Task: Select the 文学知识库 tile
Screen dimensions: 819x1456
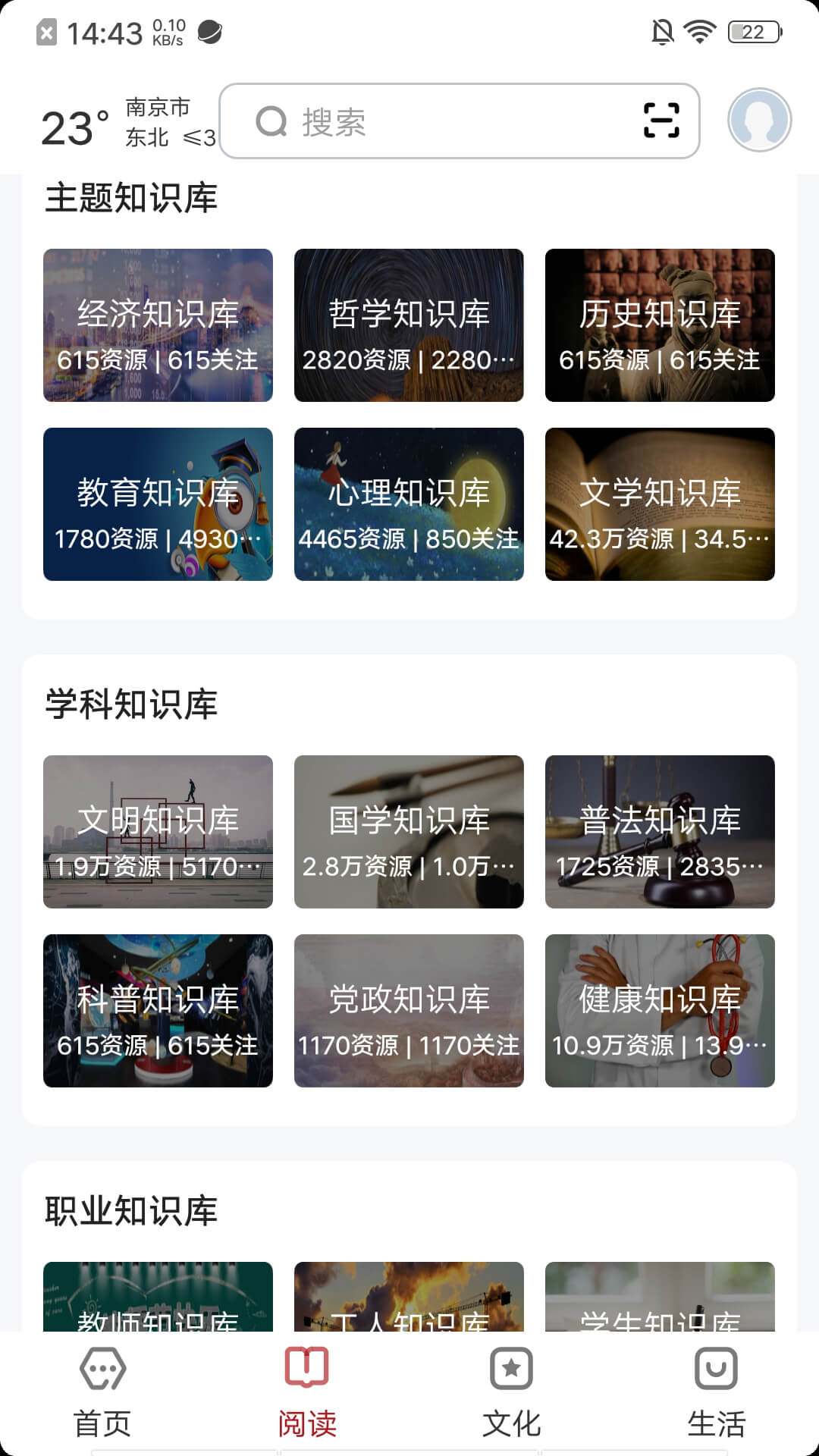Action: click(x=660, y=504)
